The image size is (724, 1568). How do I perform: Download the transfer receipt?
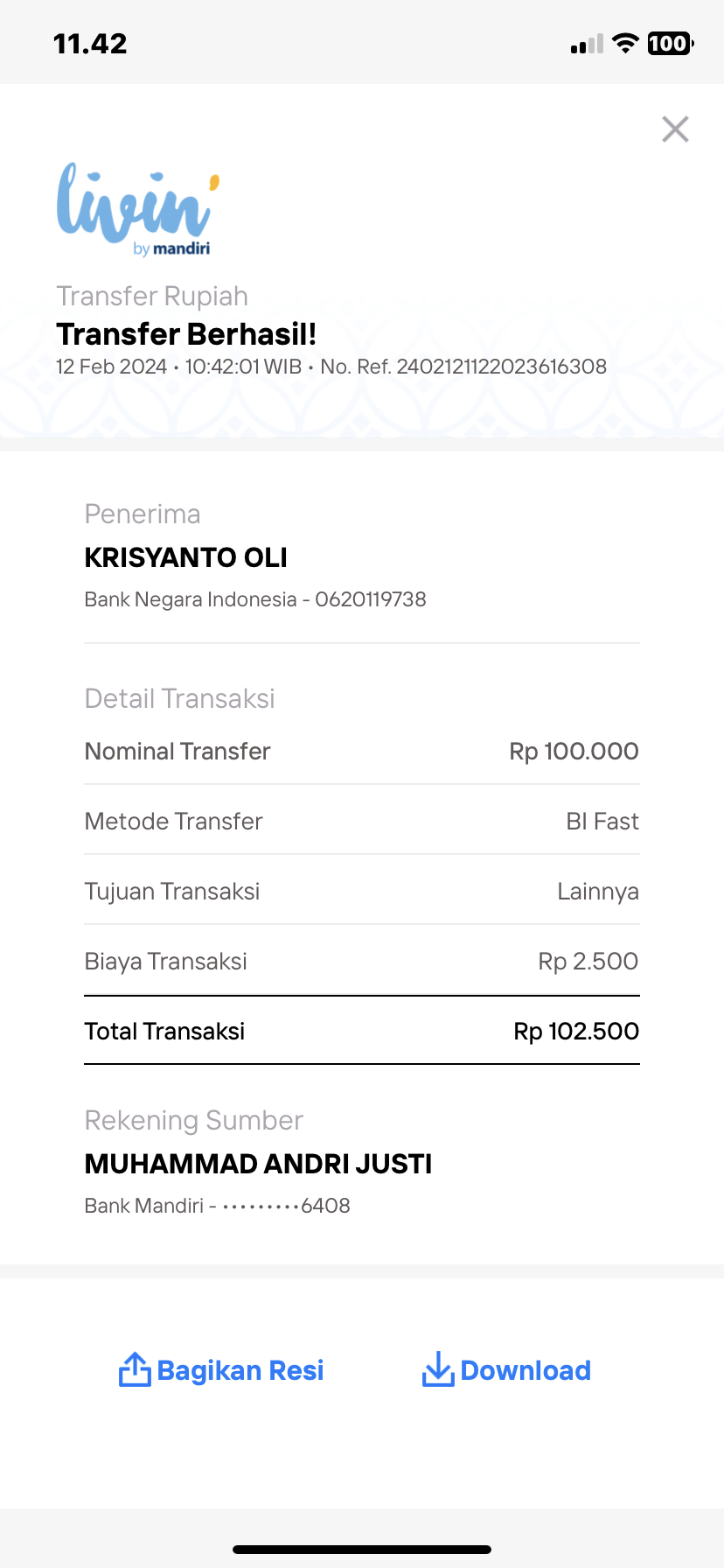click(x=506, y=1370)
